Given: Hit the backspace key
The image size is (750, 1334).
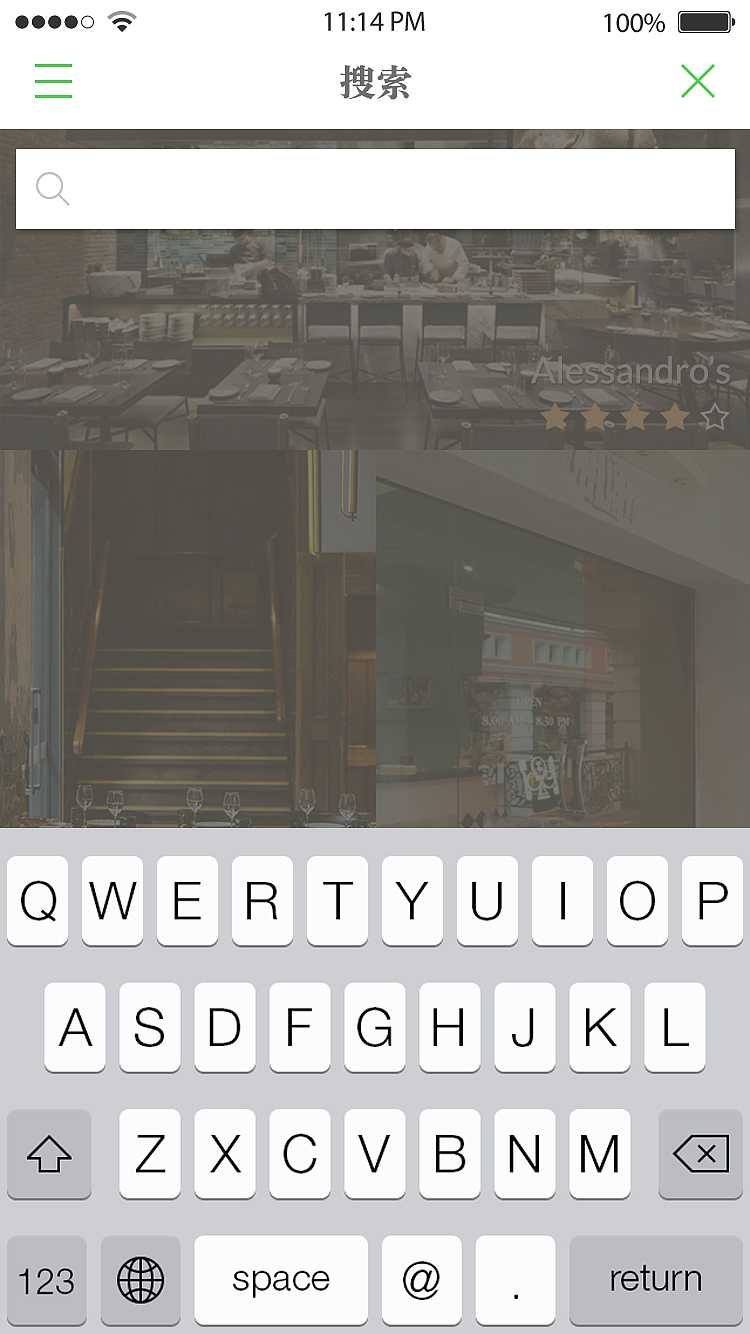Looking at the screenshot, I should [701, 1154].
